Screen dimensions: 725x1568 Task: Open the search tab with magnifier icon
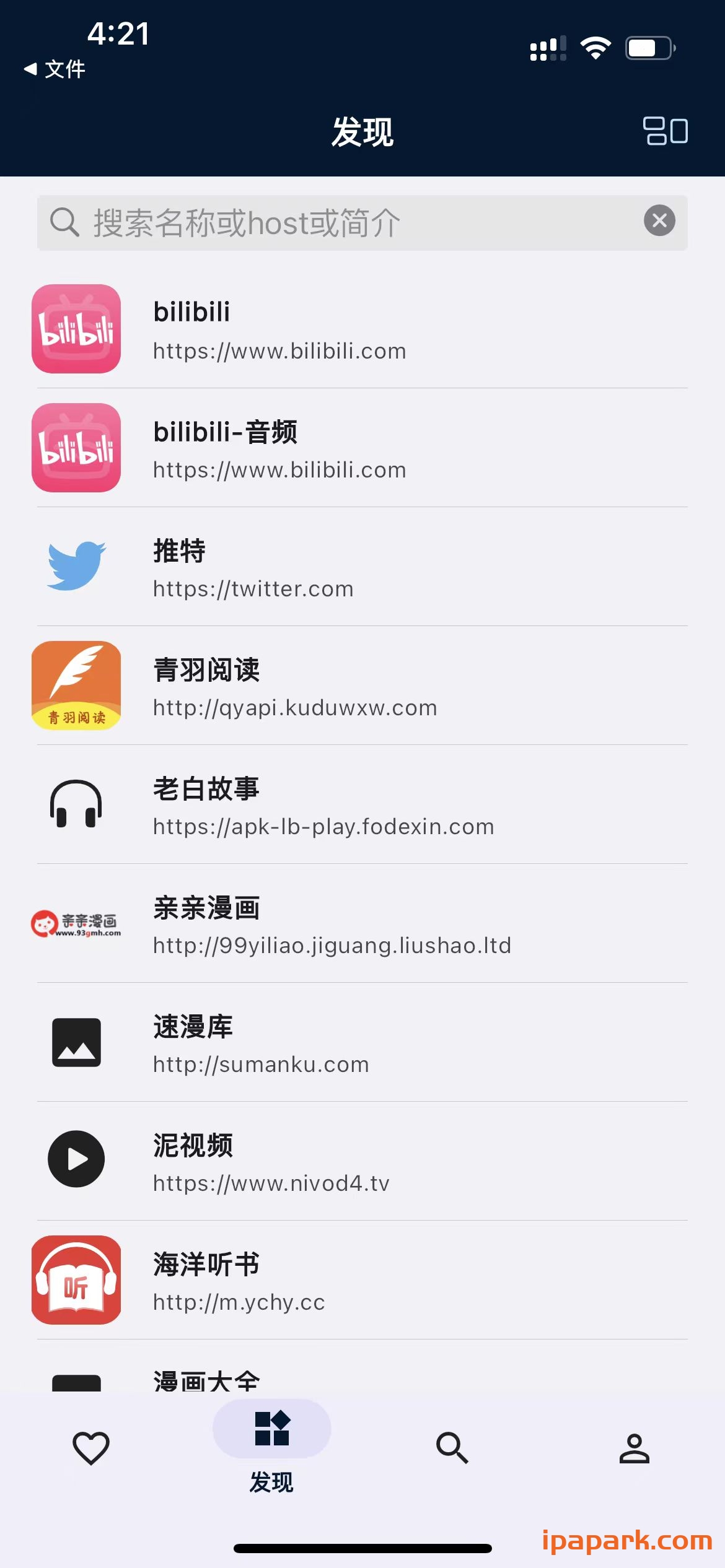(x=453, y=1449)
